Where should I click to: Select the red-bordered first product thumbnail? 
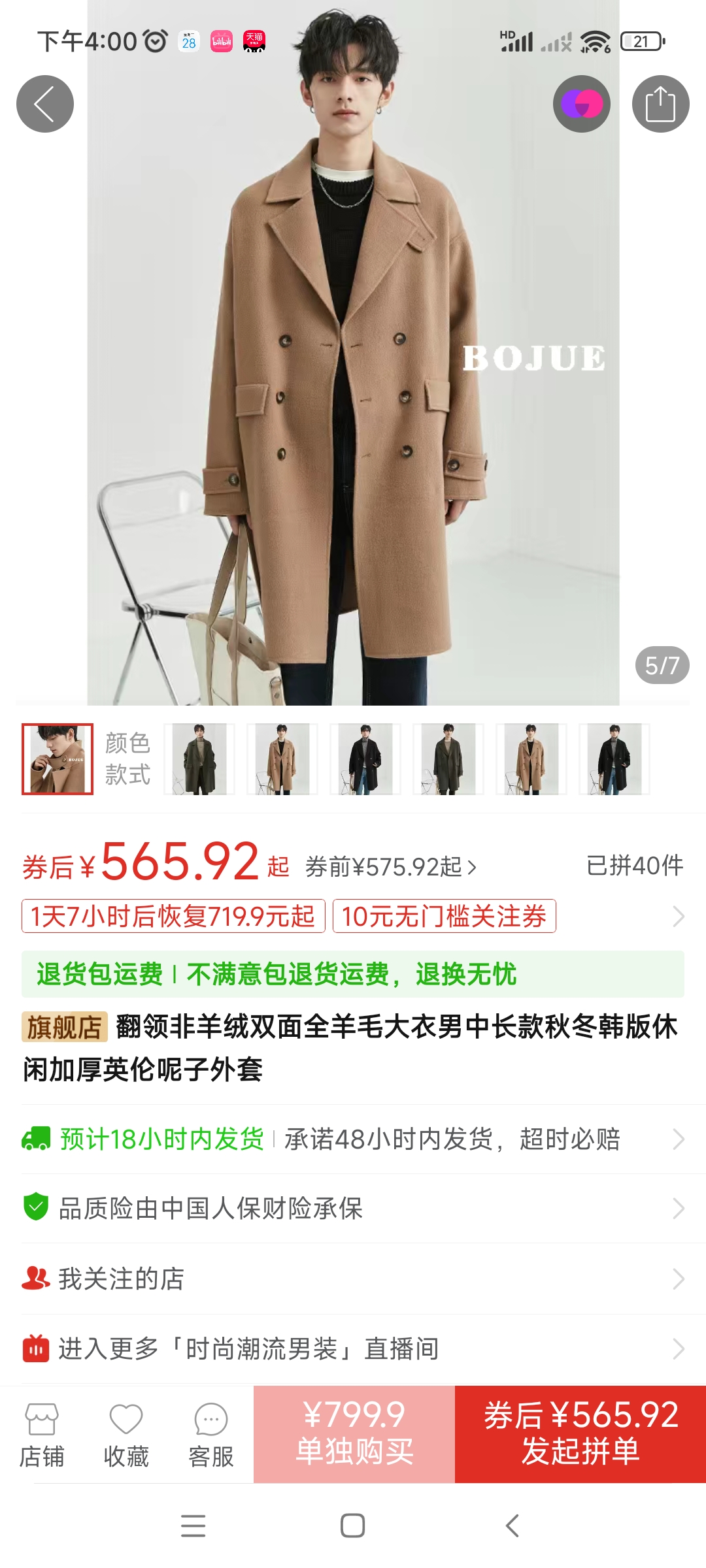coord(58,759)
